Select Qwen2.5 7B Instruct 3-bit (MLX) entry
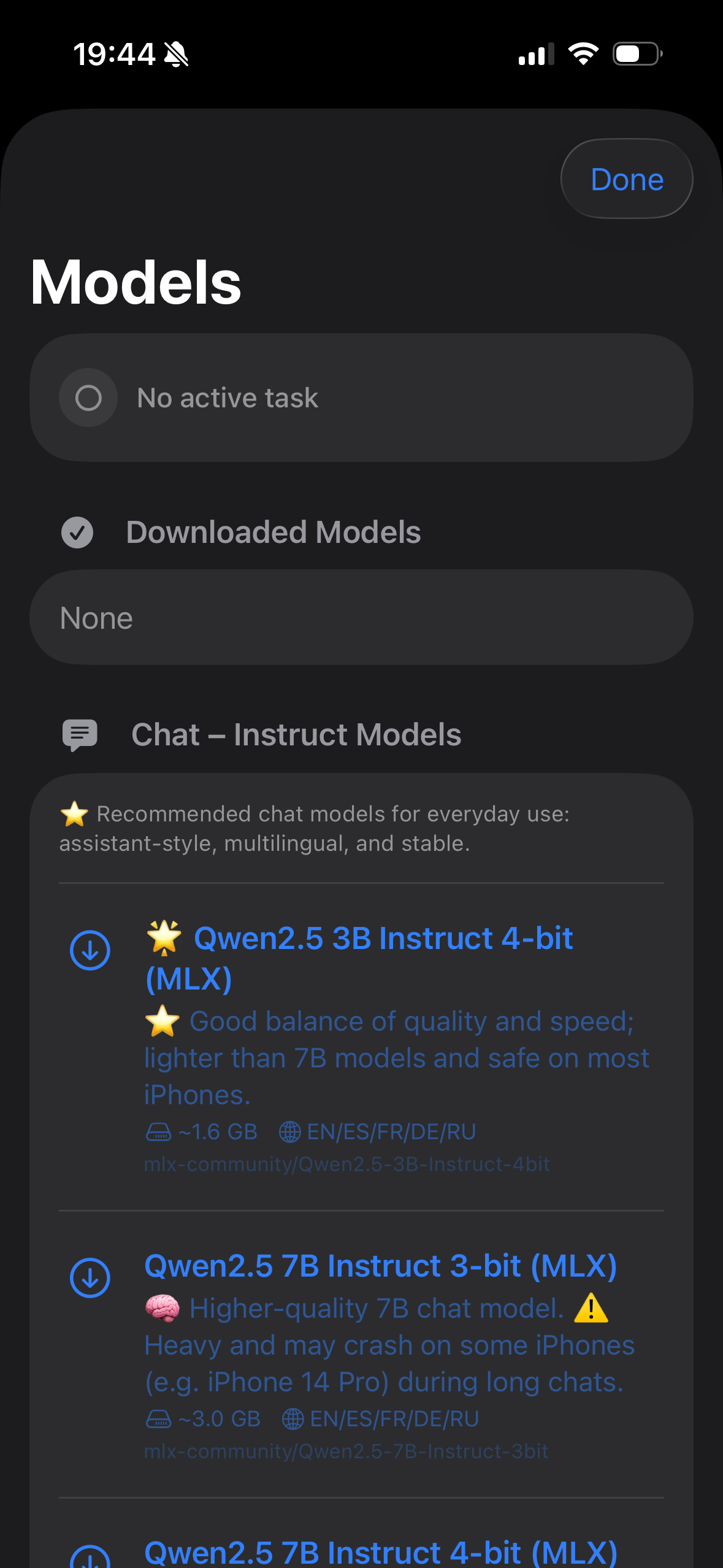Viewport: 723px width, 1568px height. tap(380, 1266)
